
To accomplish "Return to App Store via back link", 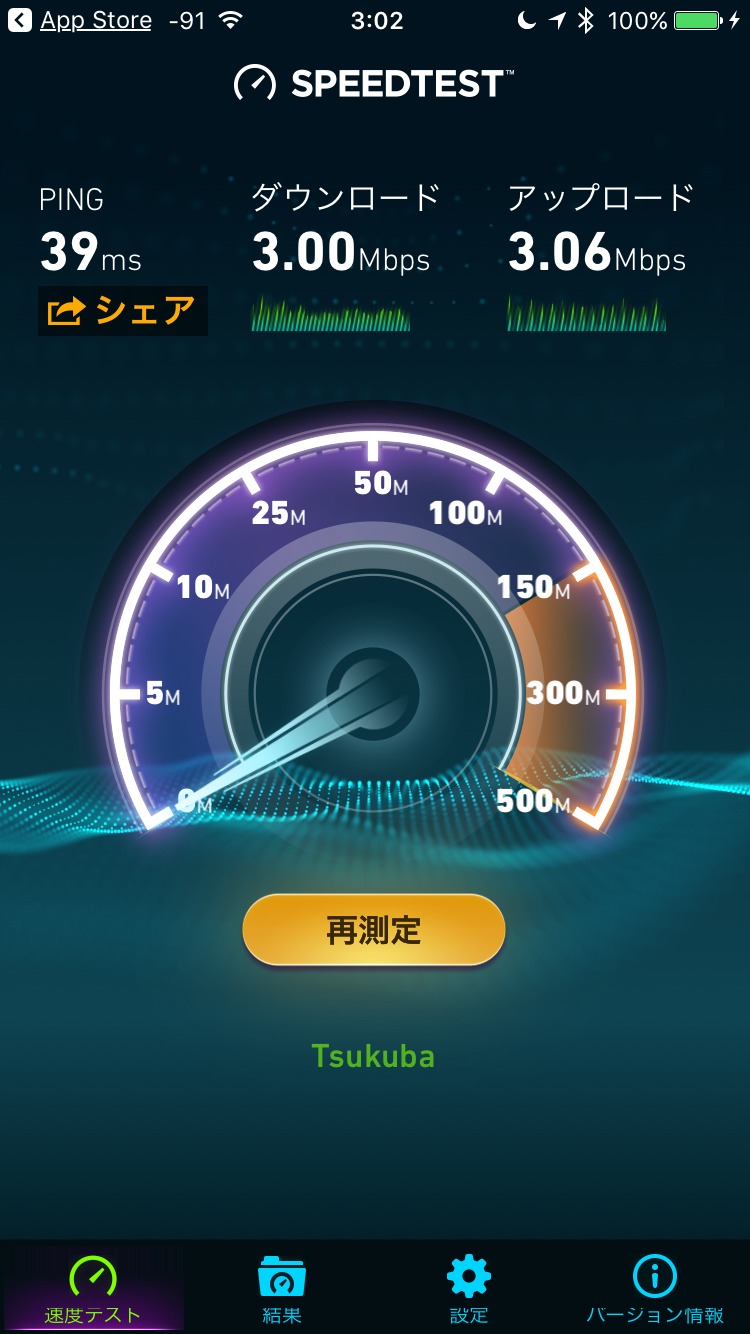I will 80,20.
